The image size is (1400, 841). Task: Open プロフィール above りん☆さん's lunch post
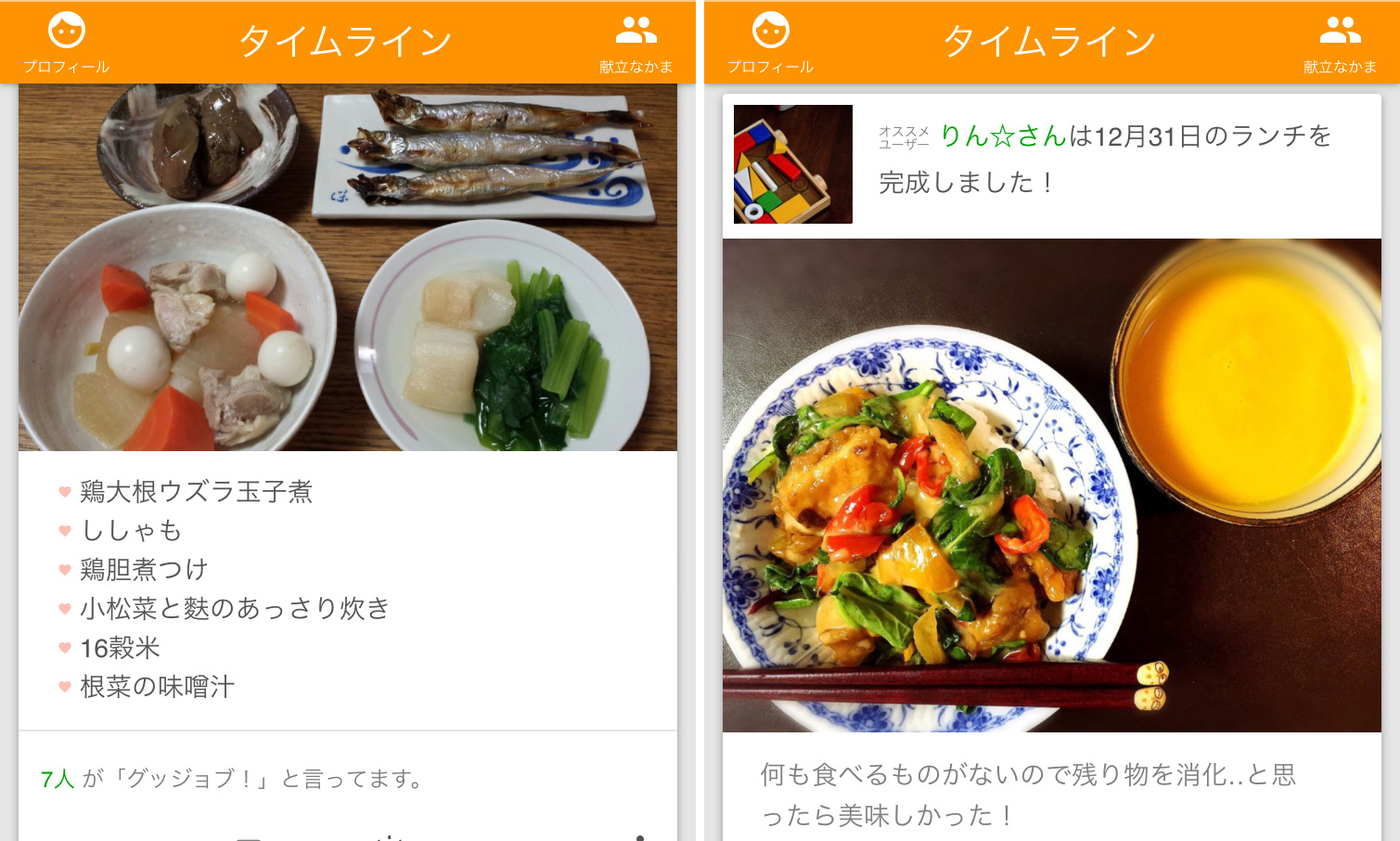770,43
